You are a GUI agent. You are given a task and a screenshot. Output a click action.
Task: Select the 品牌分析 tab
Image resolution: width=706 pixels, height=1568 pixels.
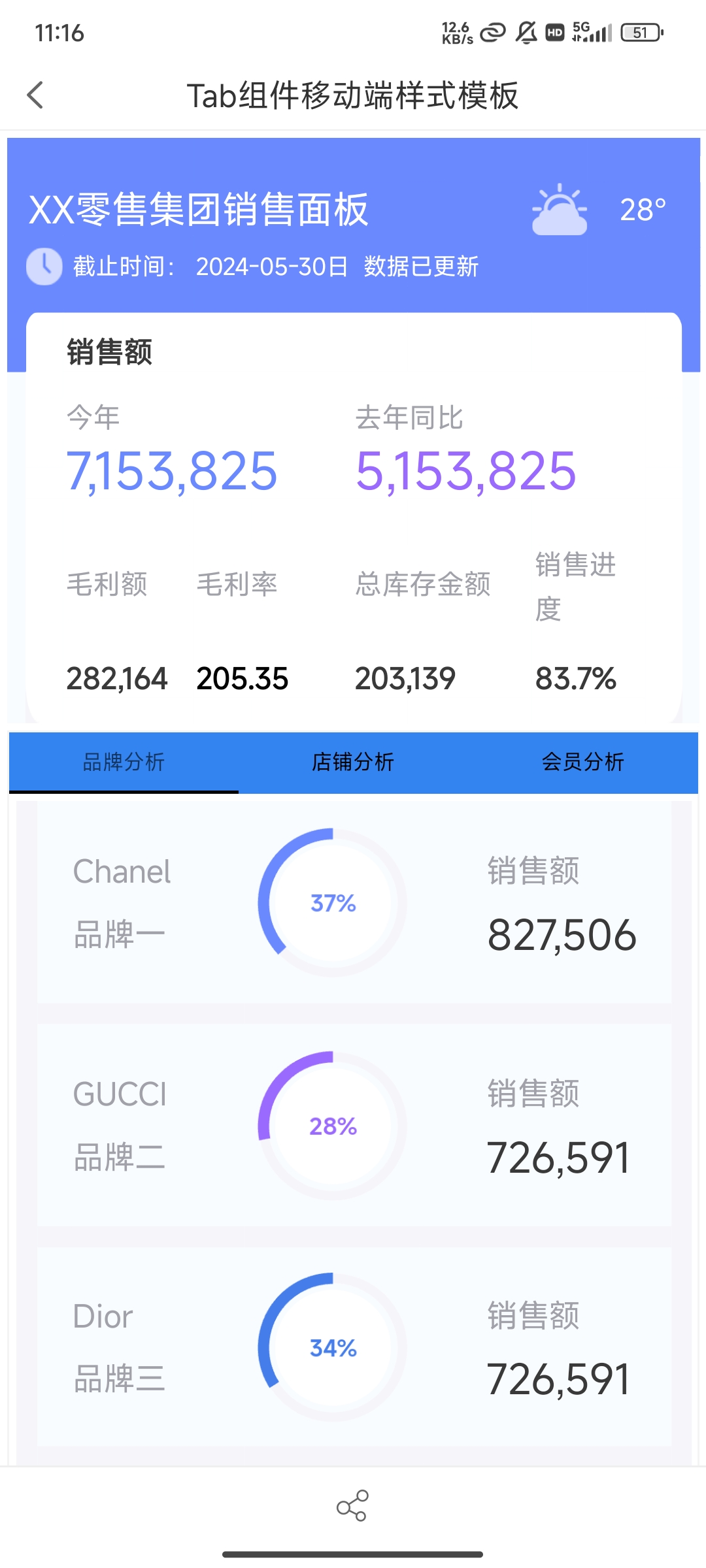(124, 762)
